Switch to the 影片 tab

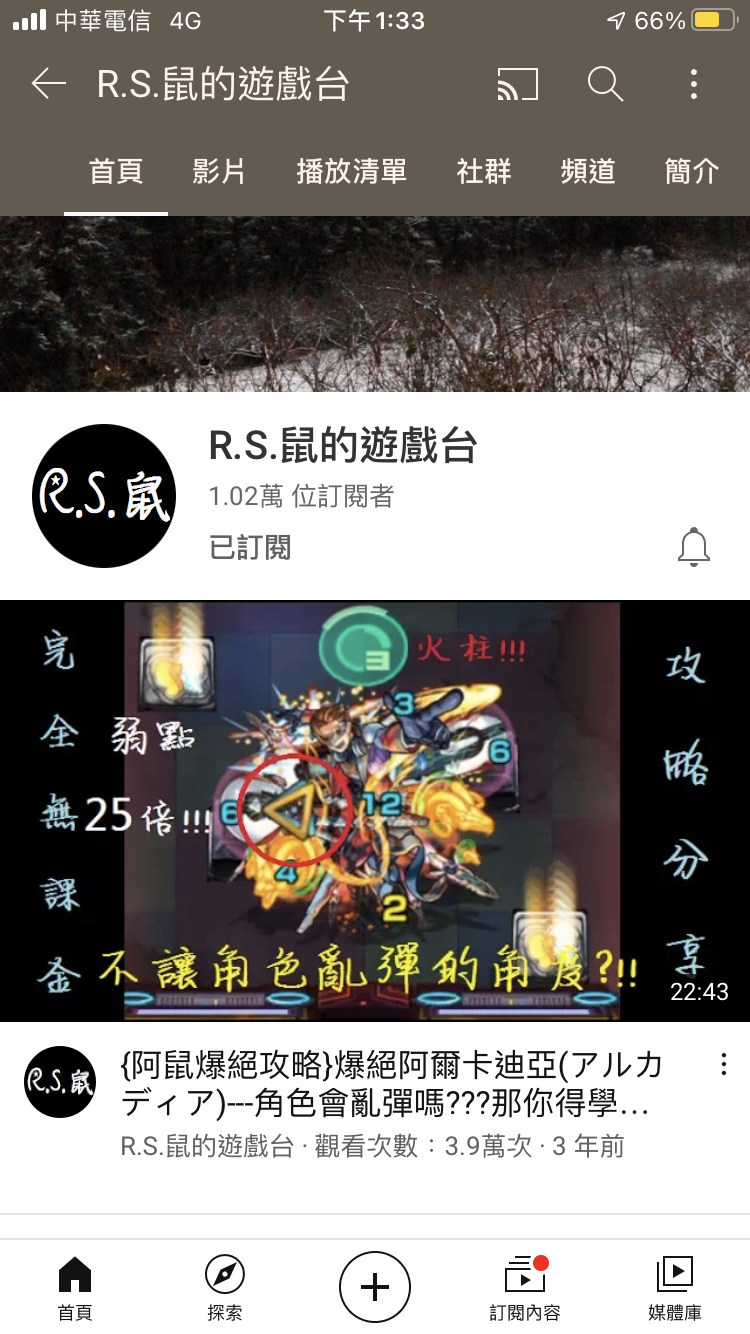click(219, 171)
